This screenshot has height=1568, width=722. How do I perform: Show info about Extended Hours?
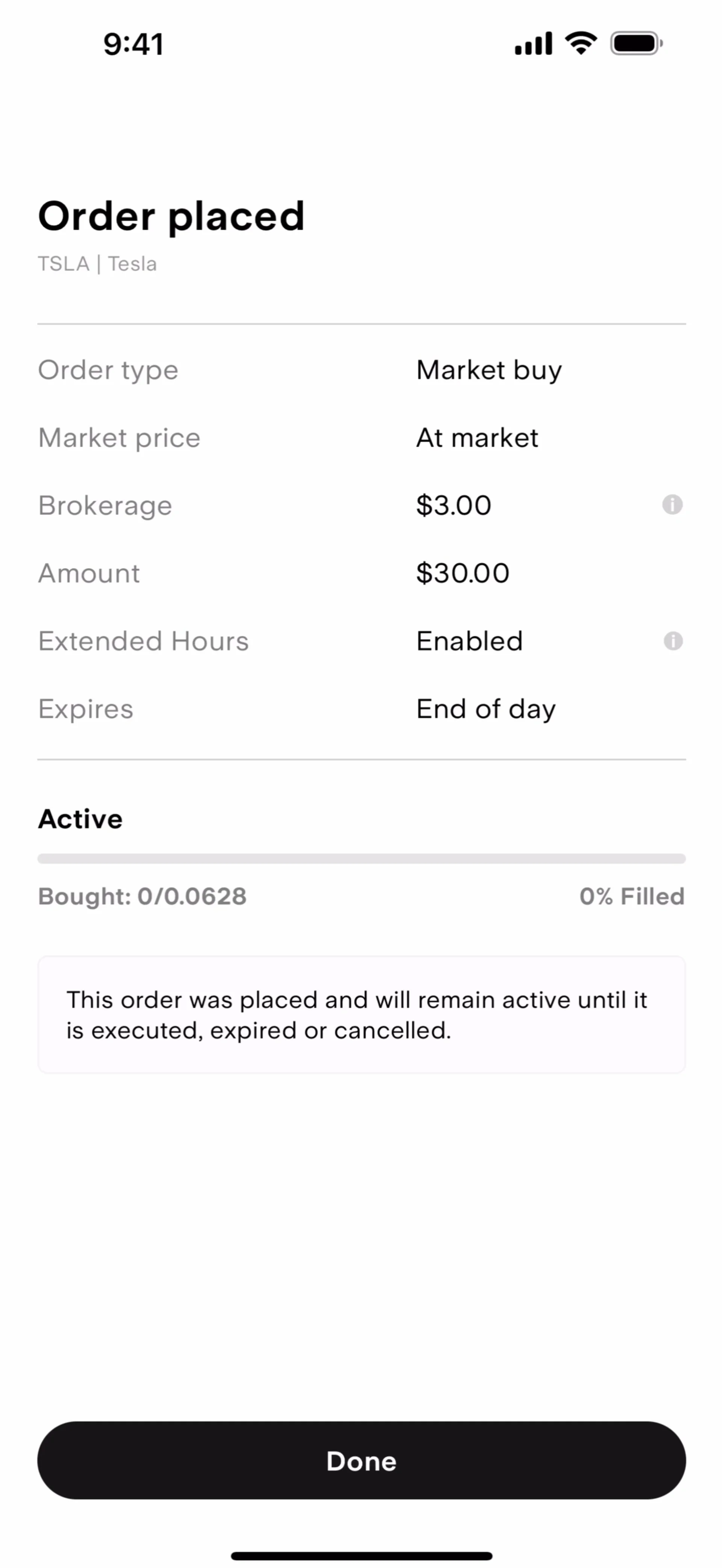click(x=673, y=641)
